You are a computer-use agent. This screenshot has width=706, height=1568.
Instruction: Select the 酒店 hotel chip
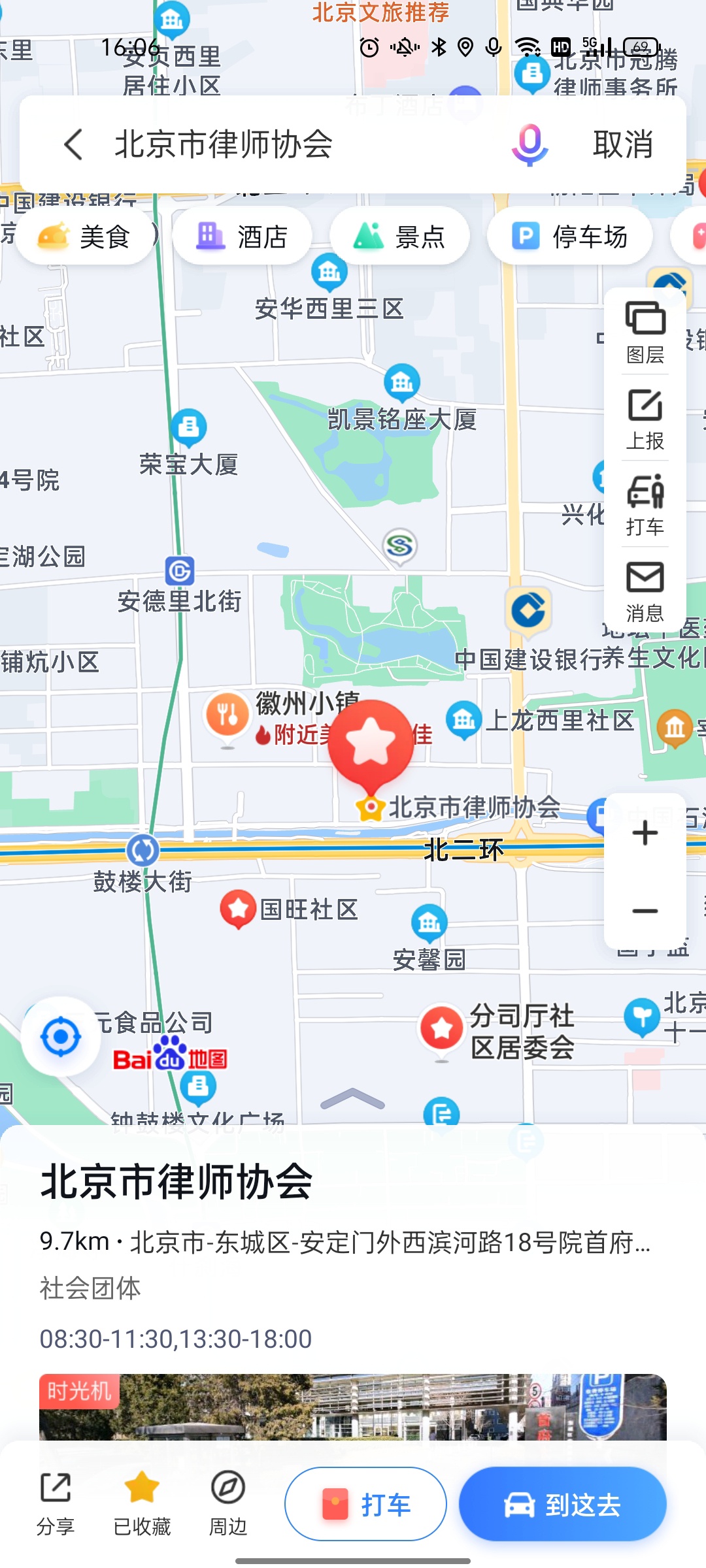click(x=242, y=237)
